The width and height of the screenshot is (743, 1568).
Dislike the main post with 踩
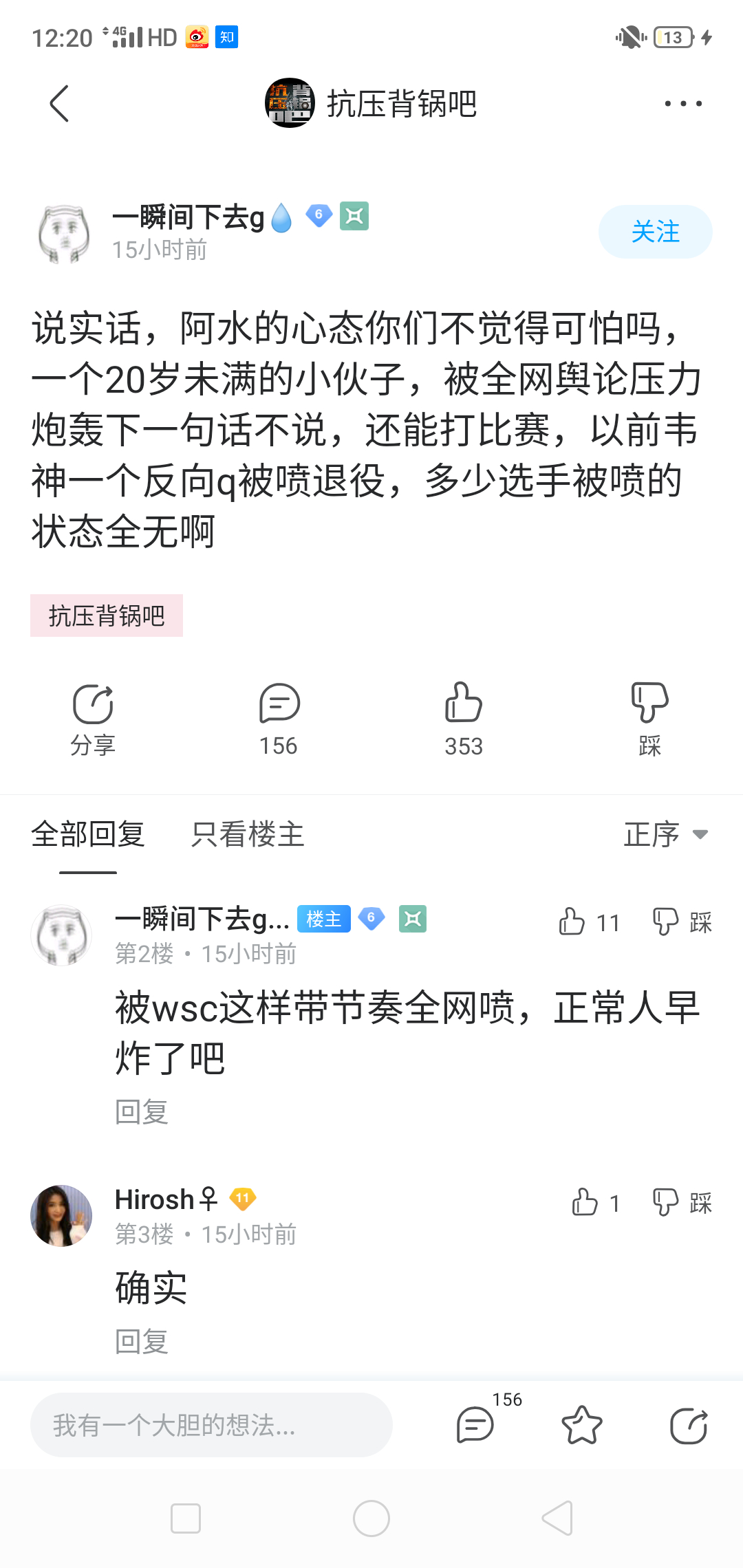click(x=649, y=719)
